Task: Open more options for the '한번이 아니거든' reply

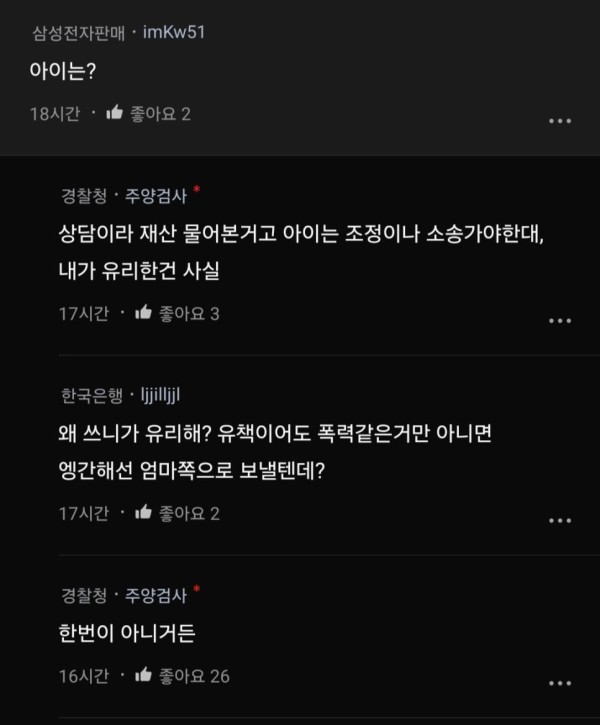Action: (561, 683)
